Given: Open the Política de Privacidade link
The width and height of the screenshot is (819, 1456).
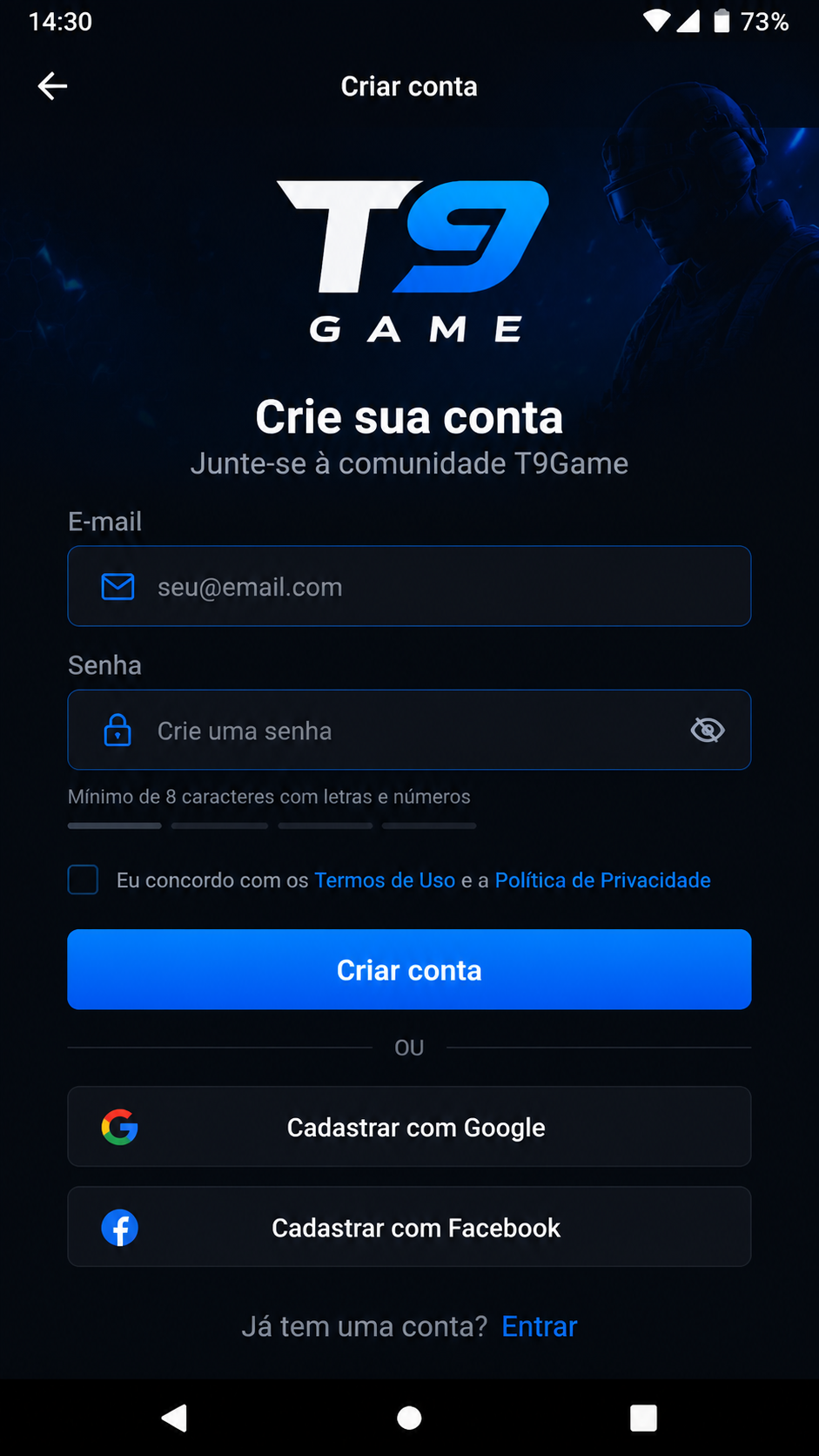Looking at the screenshot, I should pyautogui.click(x=603, y=880).
